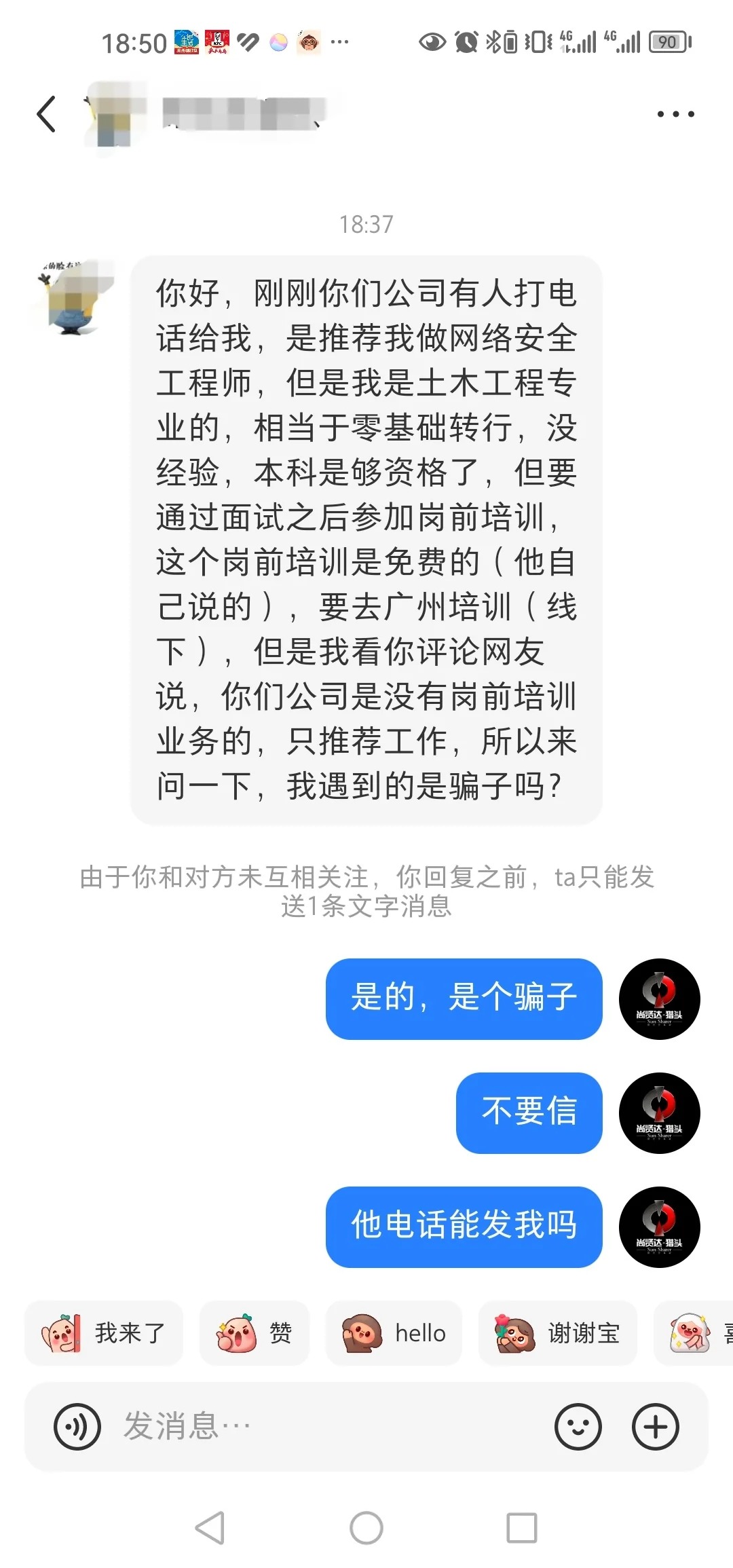Focus the 发消息 text field

point(326,1426)
